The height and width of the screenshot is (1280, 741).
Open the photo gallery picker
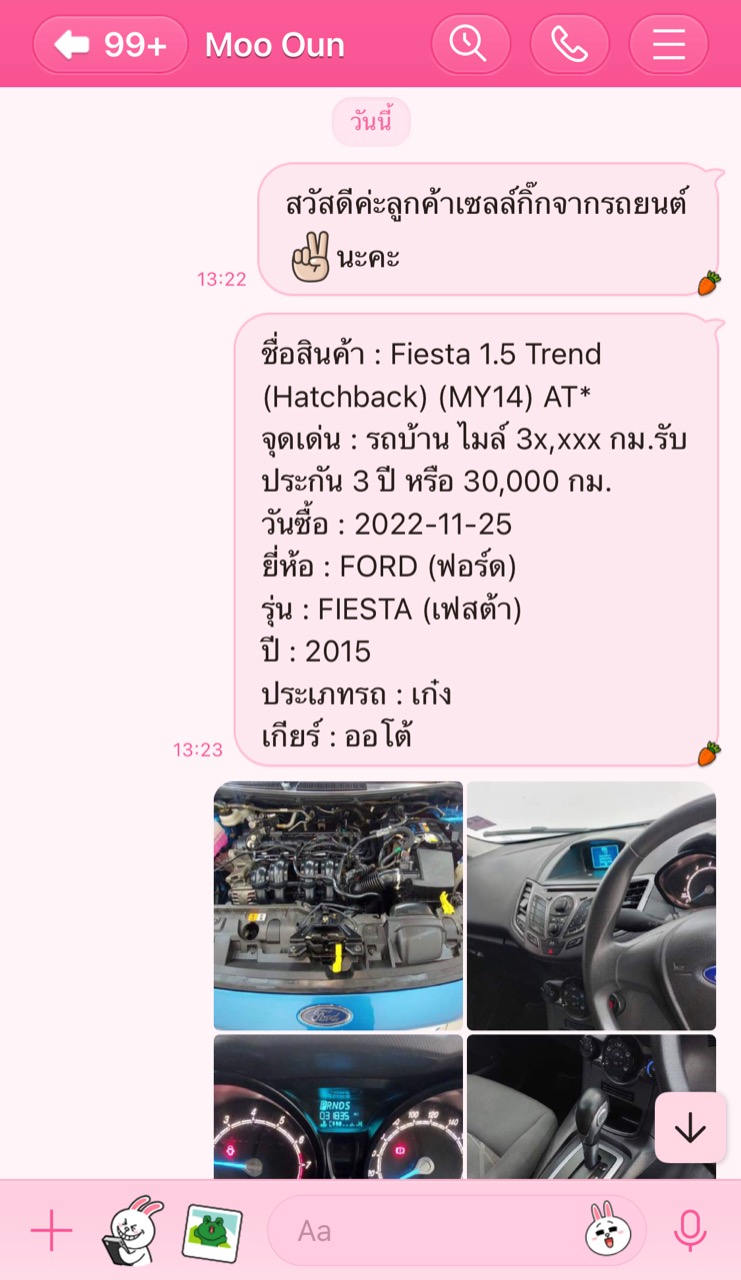(x=212, y=1232)
